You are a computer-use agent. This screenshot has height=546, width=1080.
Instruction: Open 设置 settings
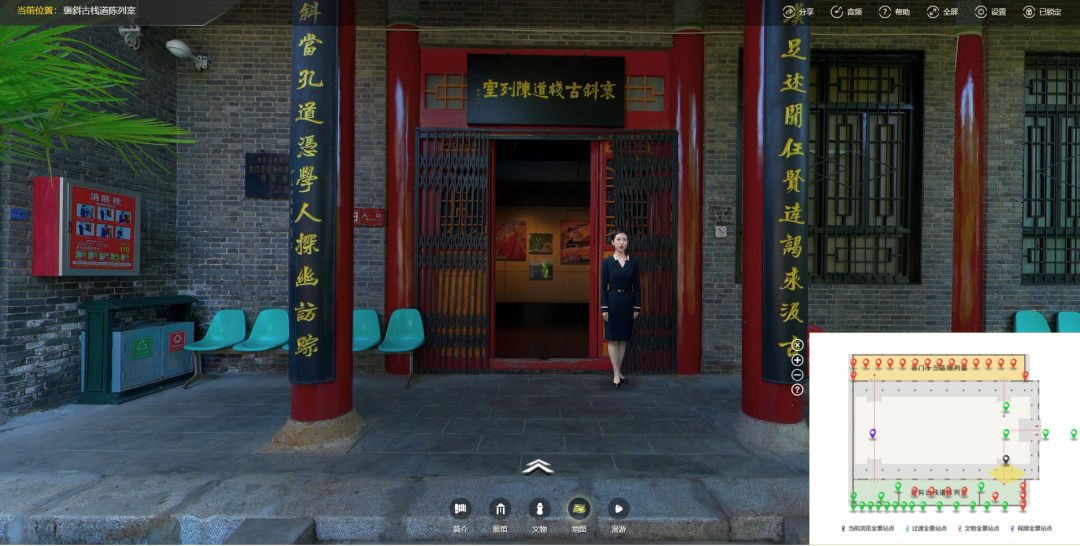(x=990, y=12)
